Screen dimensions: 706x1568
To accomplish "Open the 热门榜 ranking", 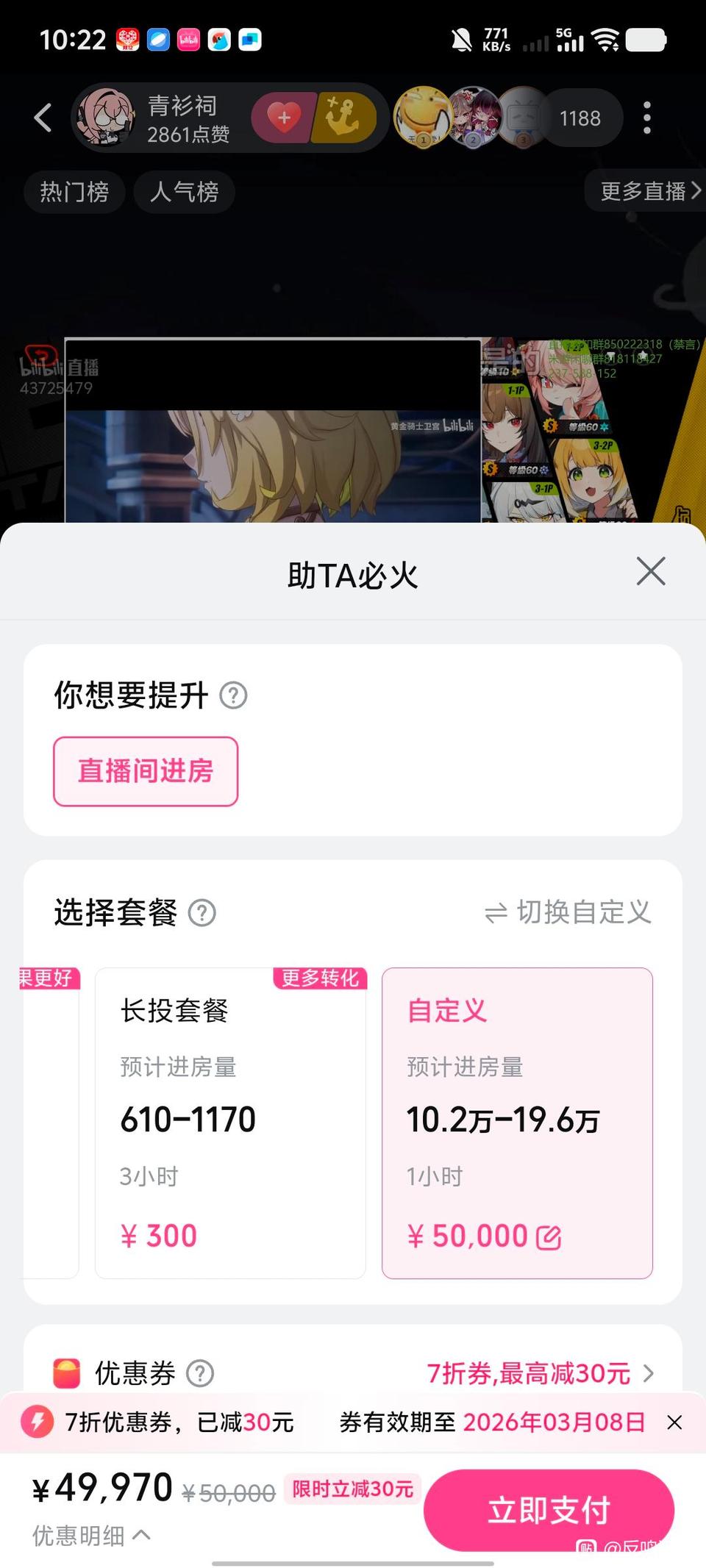I will pos(74,192).
